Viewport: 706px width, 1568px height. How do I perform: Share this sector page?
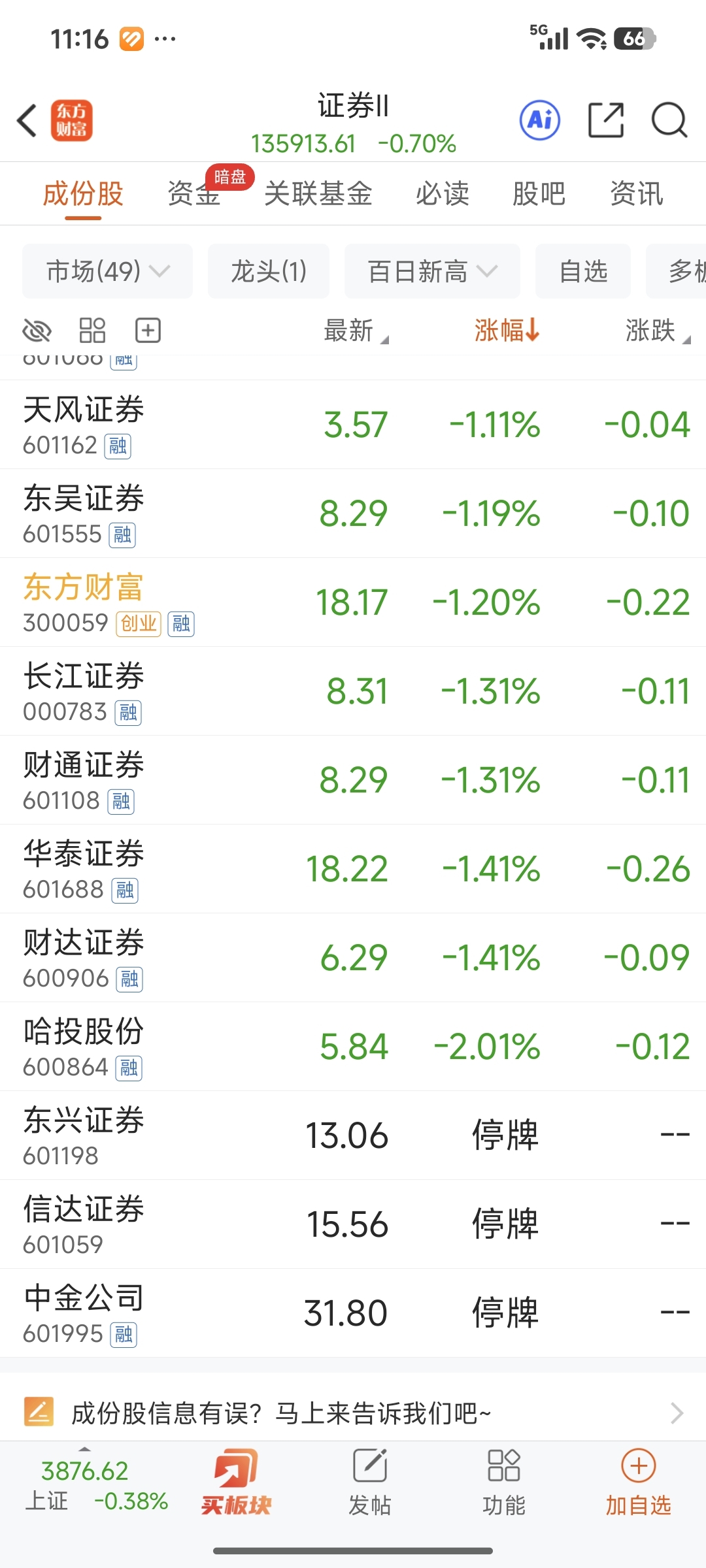(606, 120)
